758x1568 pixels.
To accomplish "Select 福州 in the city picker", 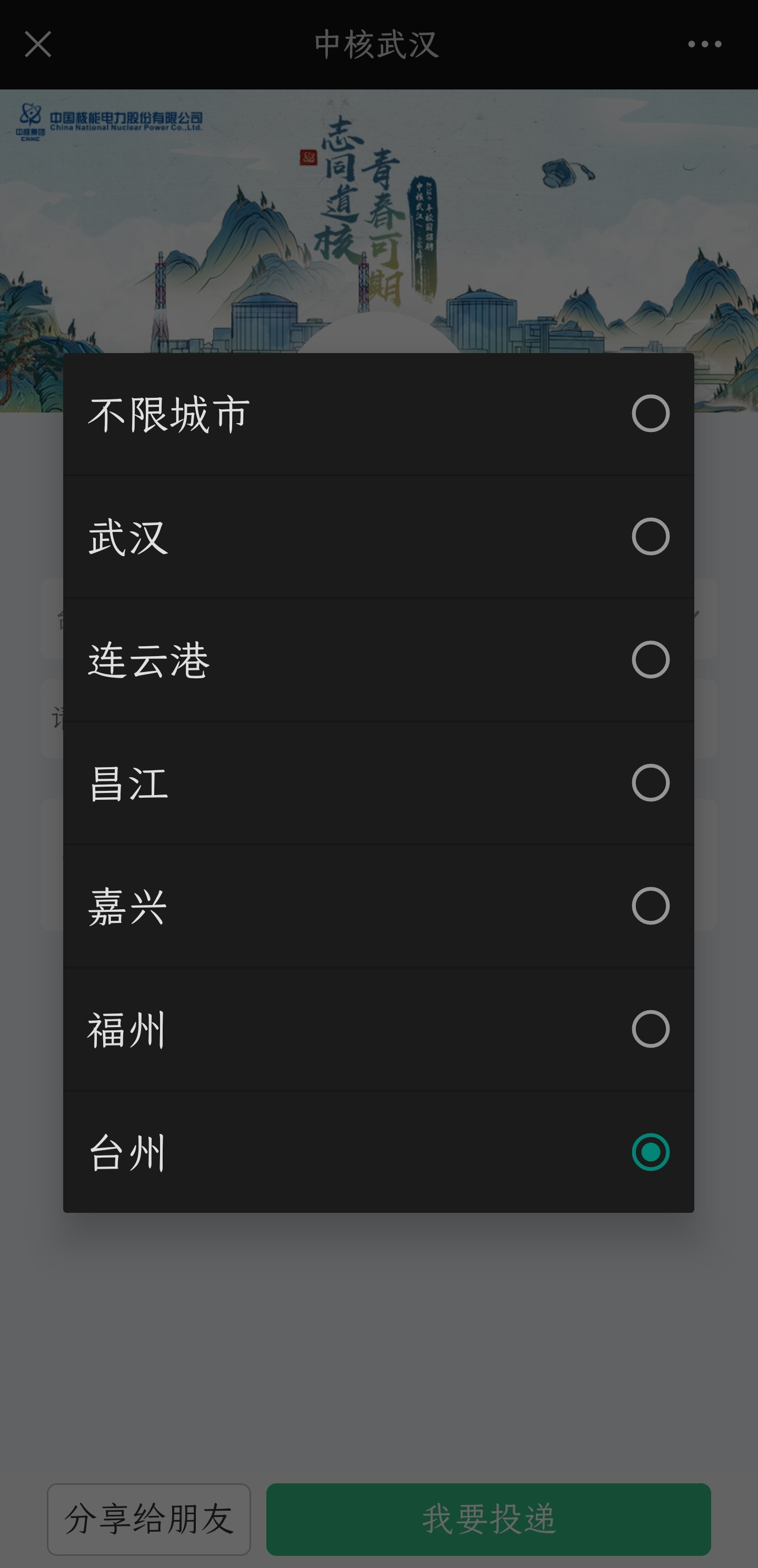I will point(378,1029).
